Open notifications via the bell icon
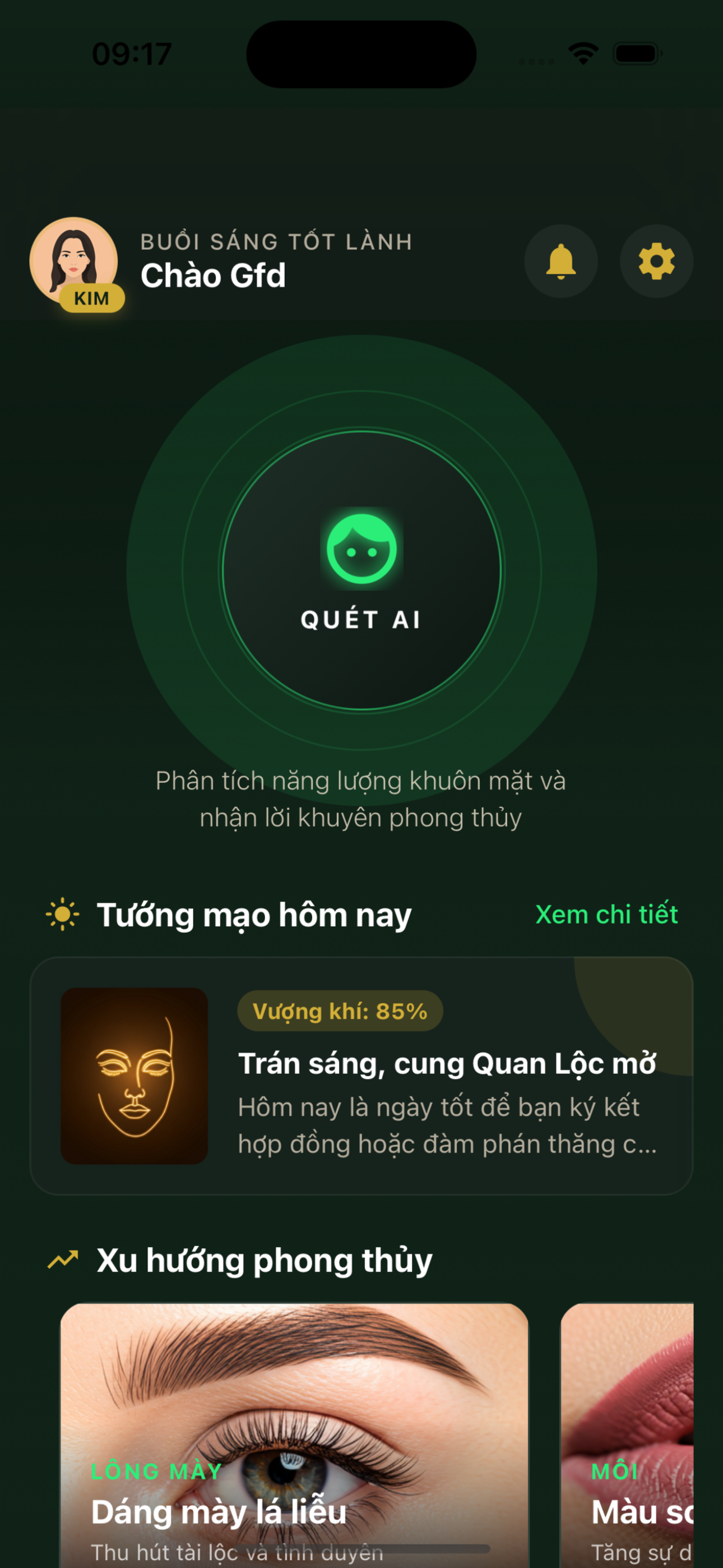This screenshot has width=723, height=1568. click(x=562, y=261)
